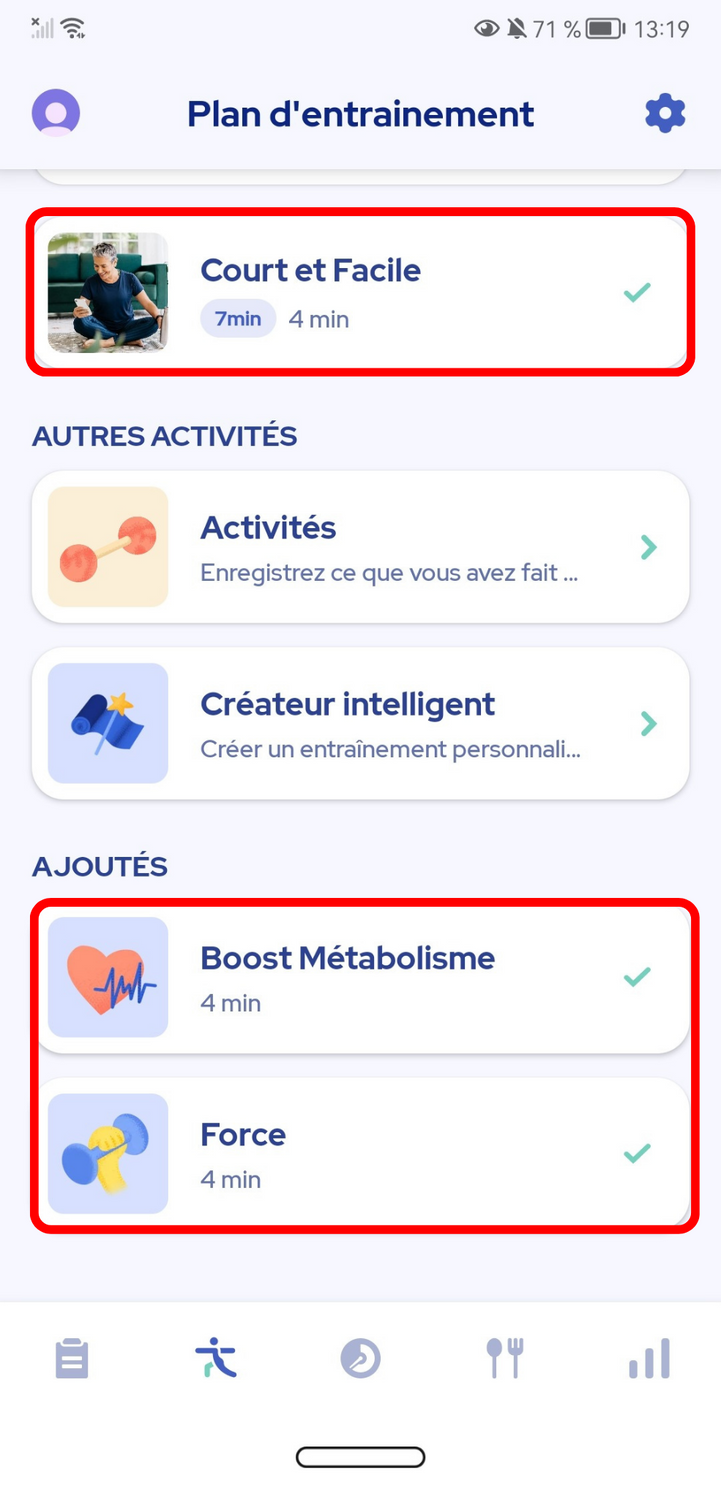Tap the system home pill
The height and width of the screenshot is (1500, 721).
(x=361, y=1457)
